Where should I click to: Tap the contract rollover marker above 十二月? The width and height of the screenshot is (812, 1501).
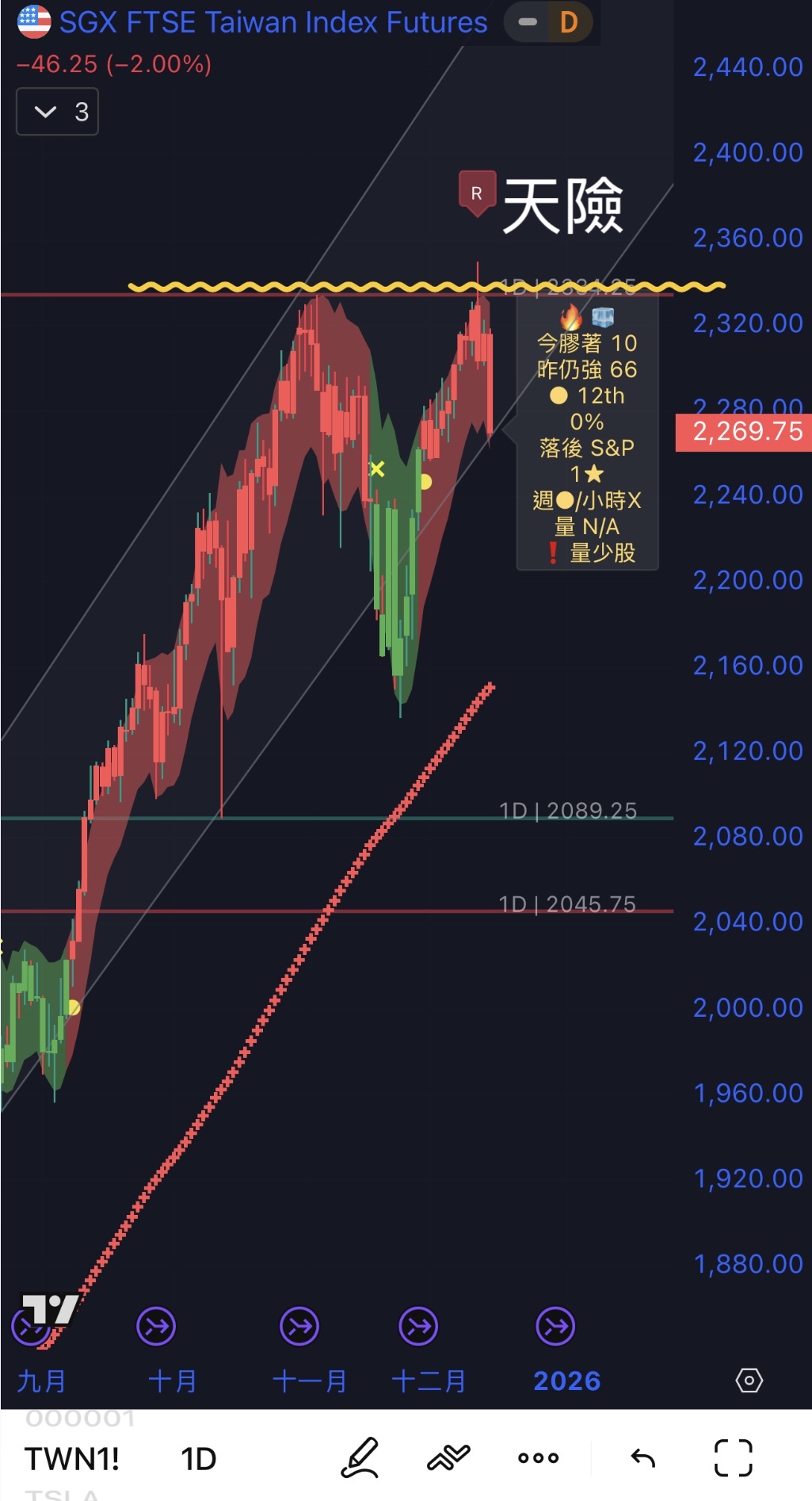418,1327
